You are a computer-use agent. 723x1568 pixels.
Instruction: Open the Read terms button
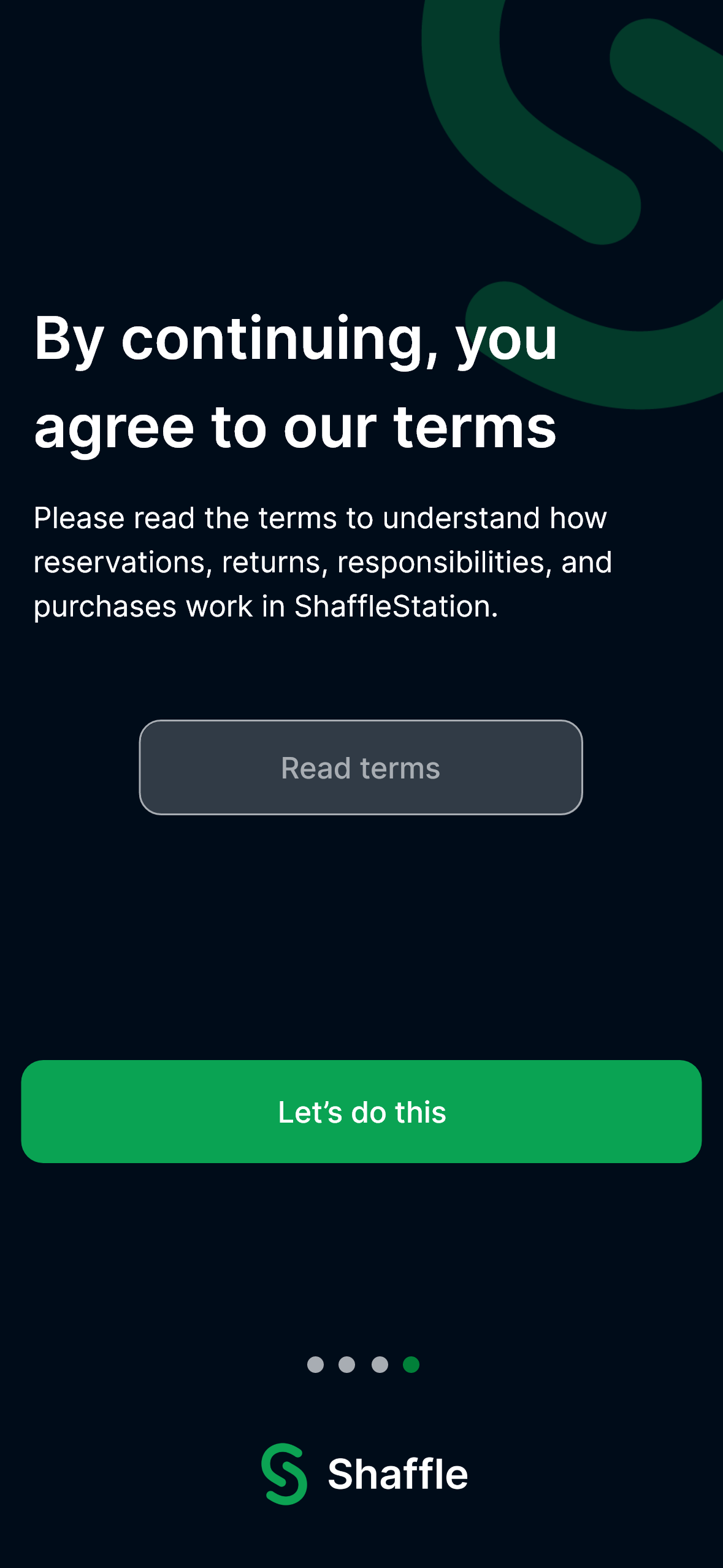coord(361,767)
